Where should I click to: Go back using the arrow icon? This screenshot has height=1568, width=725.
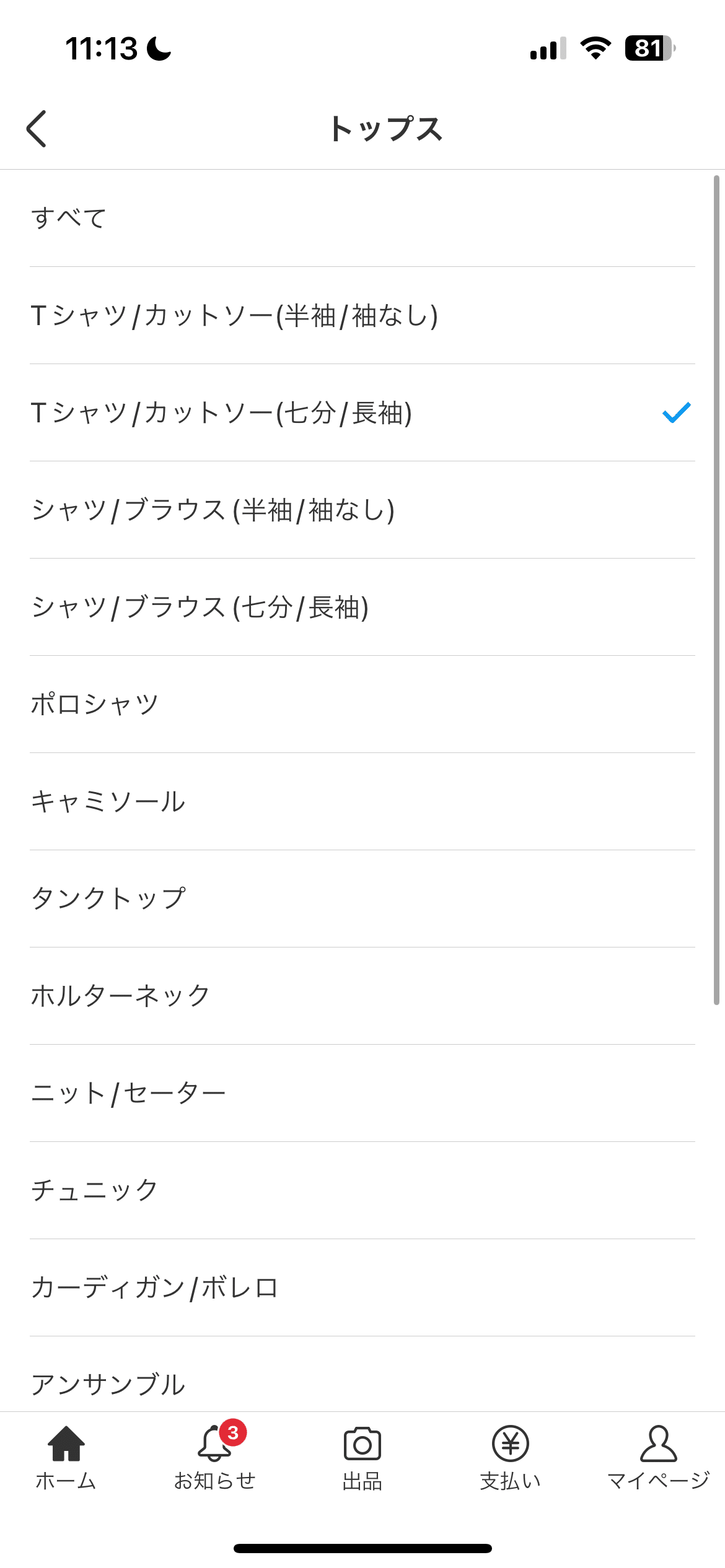tap(37, 129)
